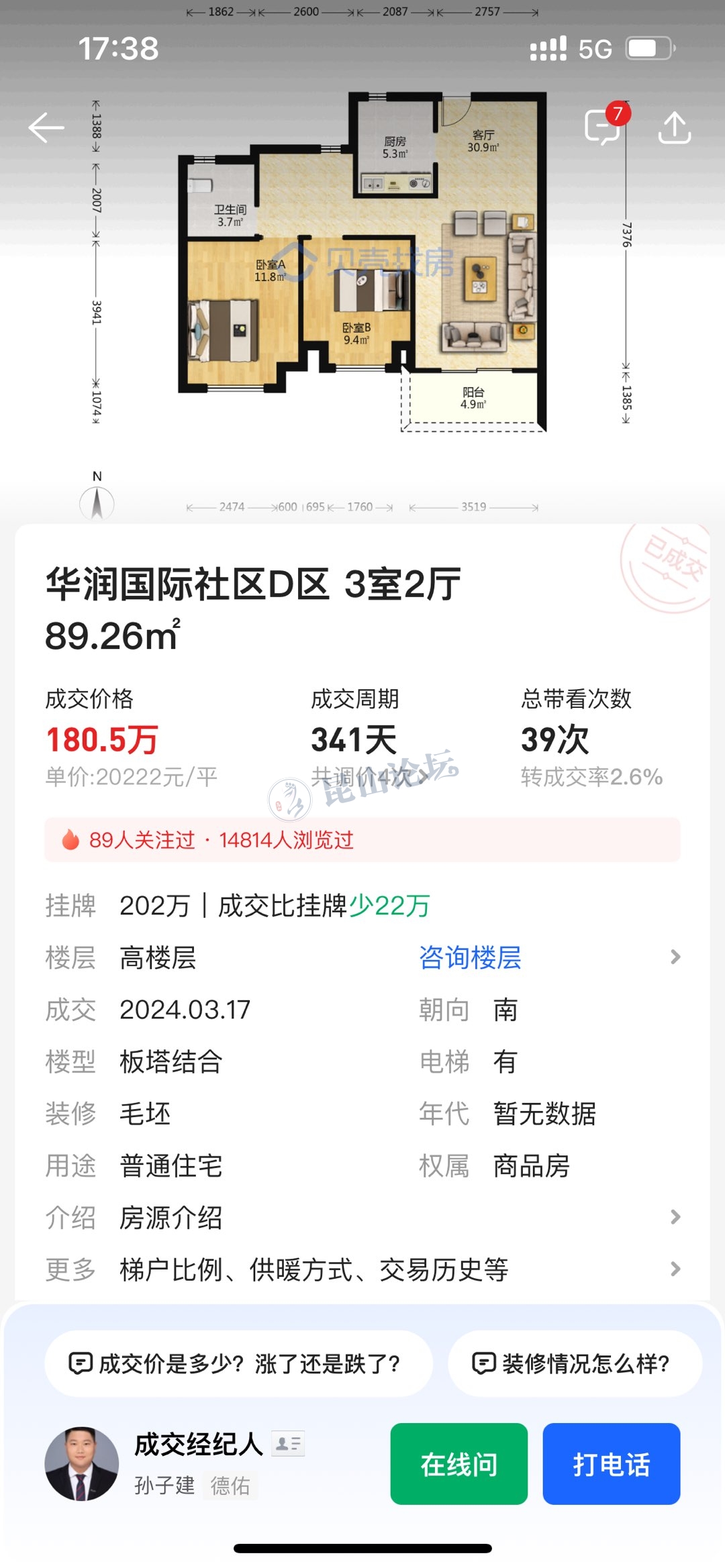Share this listing

coord(674,127)
